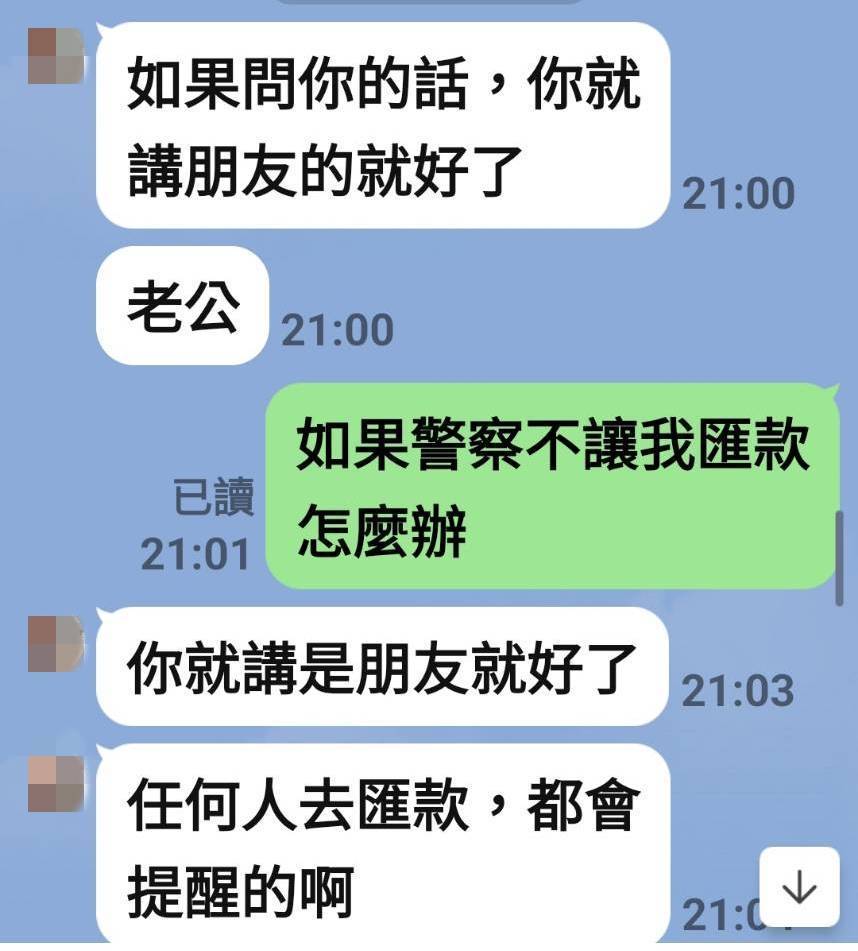Jump to the latest message with the down arrow
Screen dimensions: 858x951
click(x=799, y=887)
